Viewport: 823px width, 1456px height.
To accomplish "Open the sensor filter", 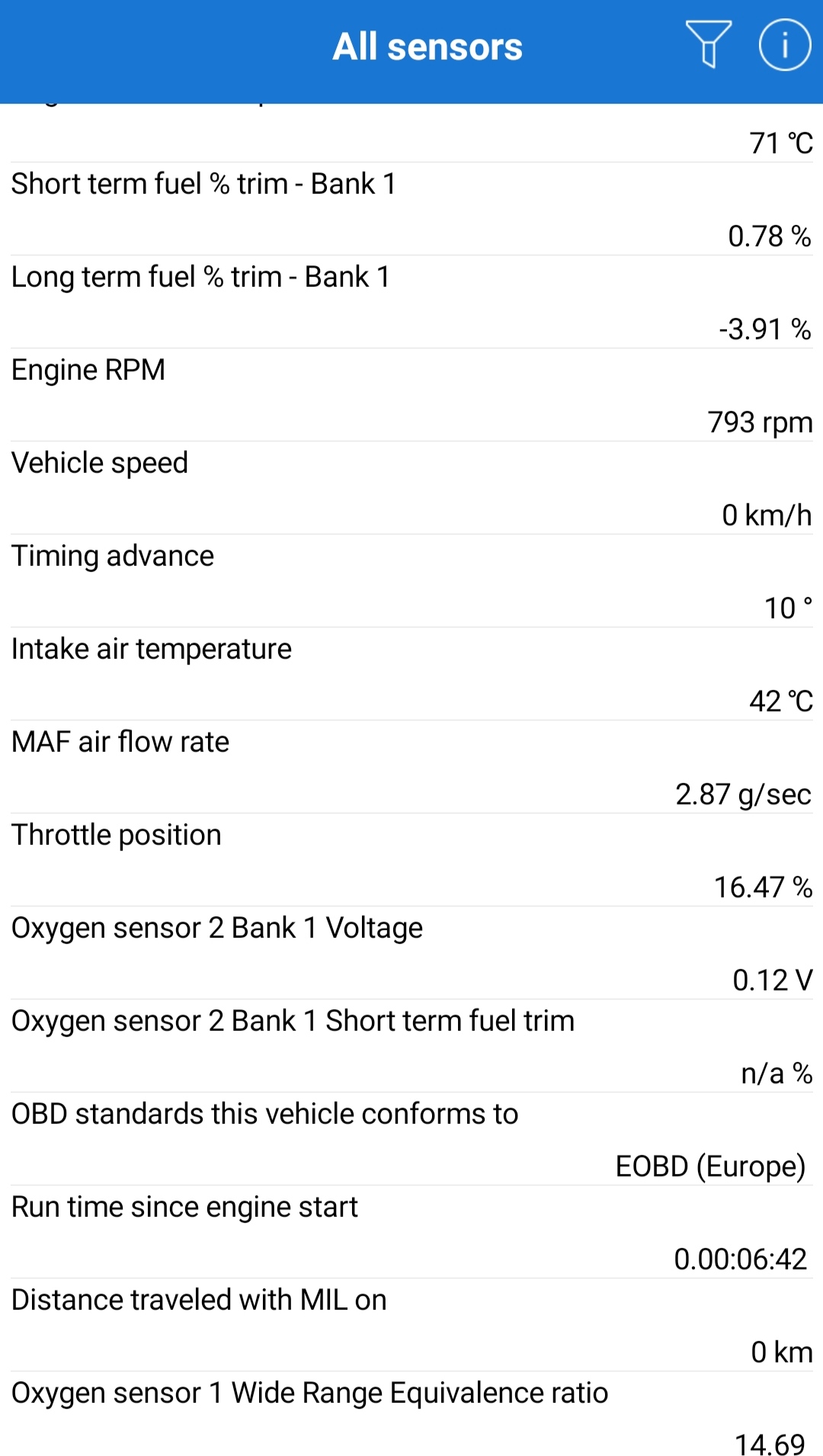I will click(x=708, y=45).
